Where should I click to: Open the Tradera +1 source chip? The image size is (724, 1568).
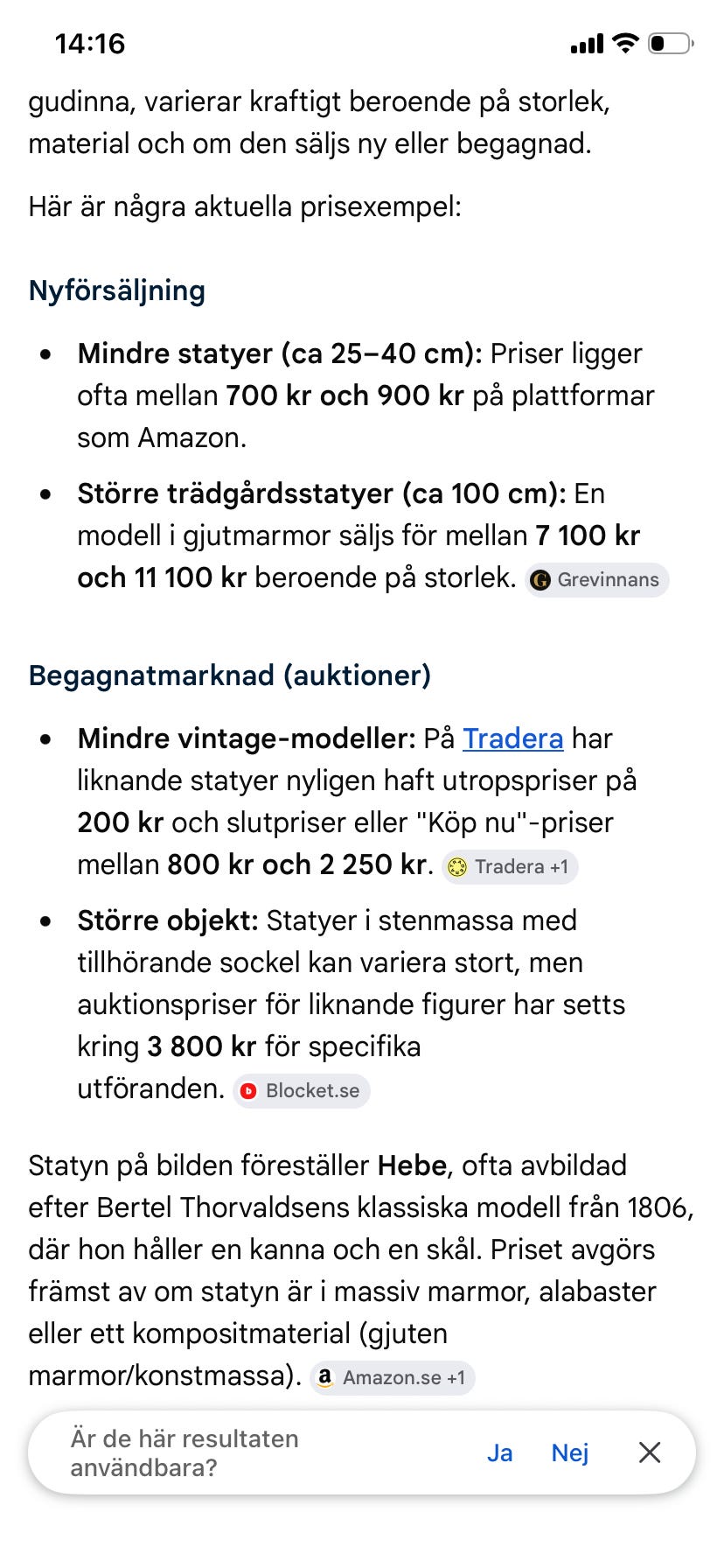(x=509, y=867)
